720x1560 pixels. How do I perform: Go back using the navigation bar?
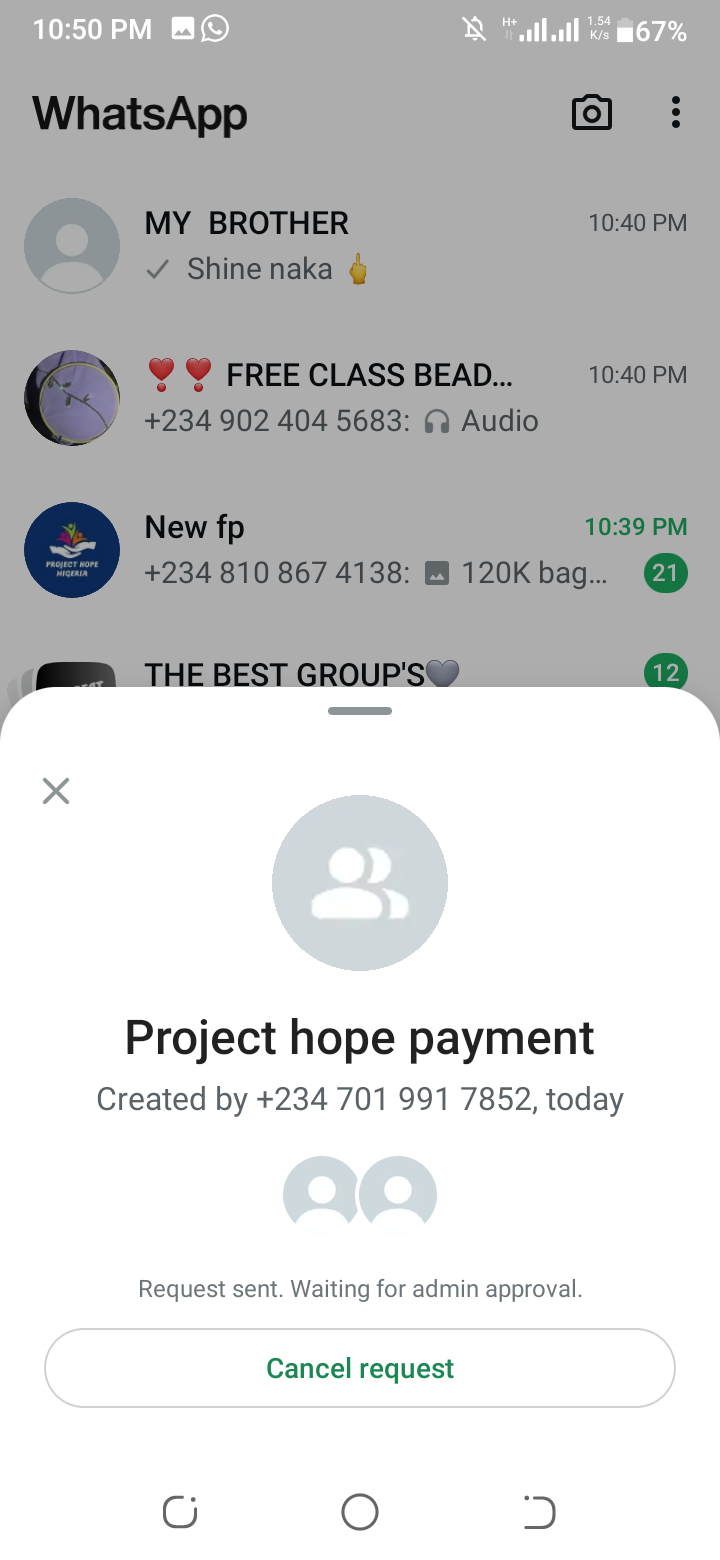(x=539, y=1512)
